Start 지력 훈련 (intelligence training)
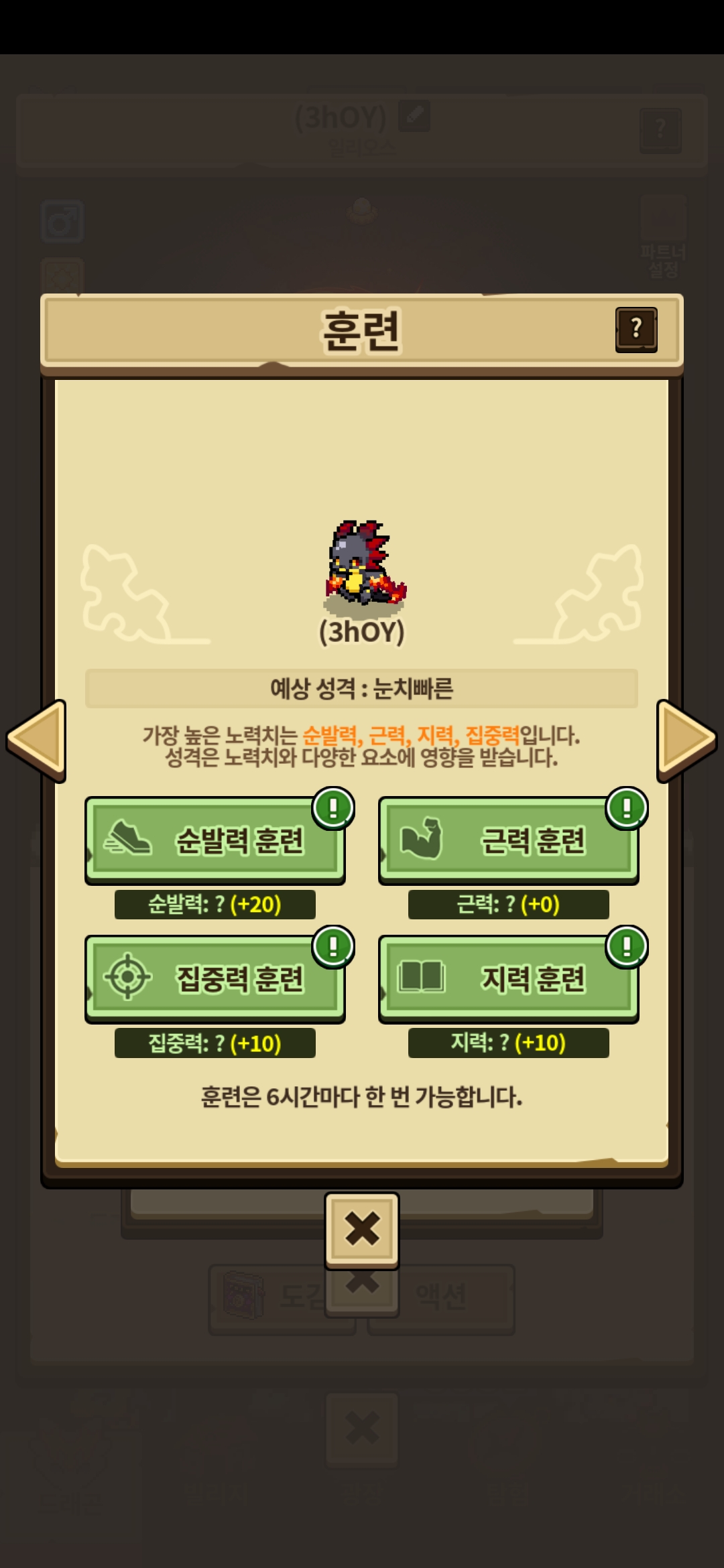Viewport: 724px width, 1568px height. [x=508, y=979]
